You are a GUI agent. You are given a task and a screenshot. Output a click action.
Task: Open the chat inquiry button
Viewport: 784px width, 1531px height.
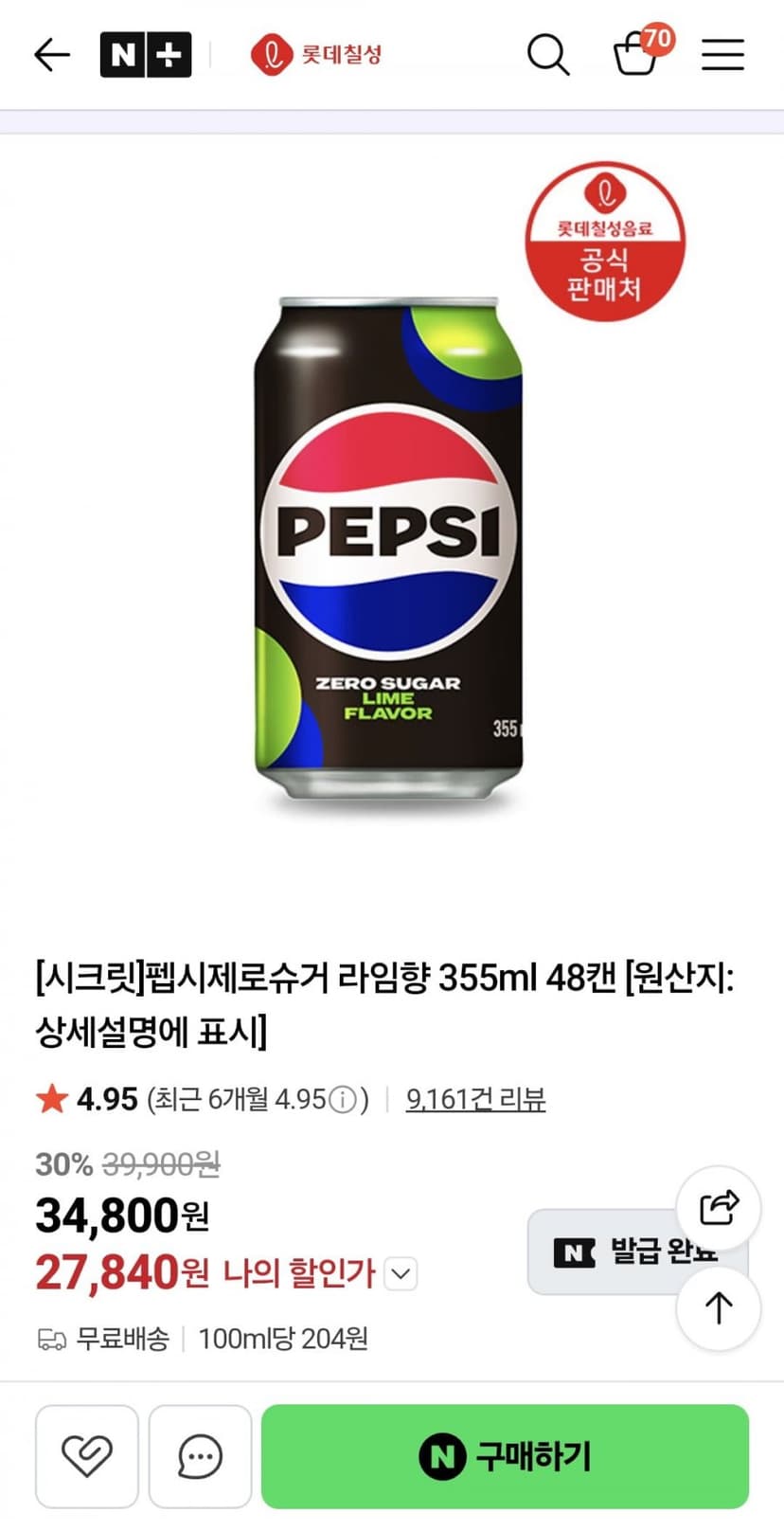click(200, 1456)
